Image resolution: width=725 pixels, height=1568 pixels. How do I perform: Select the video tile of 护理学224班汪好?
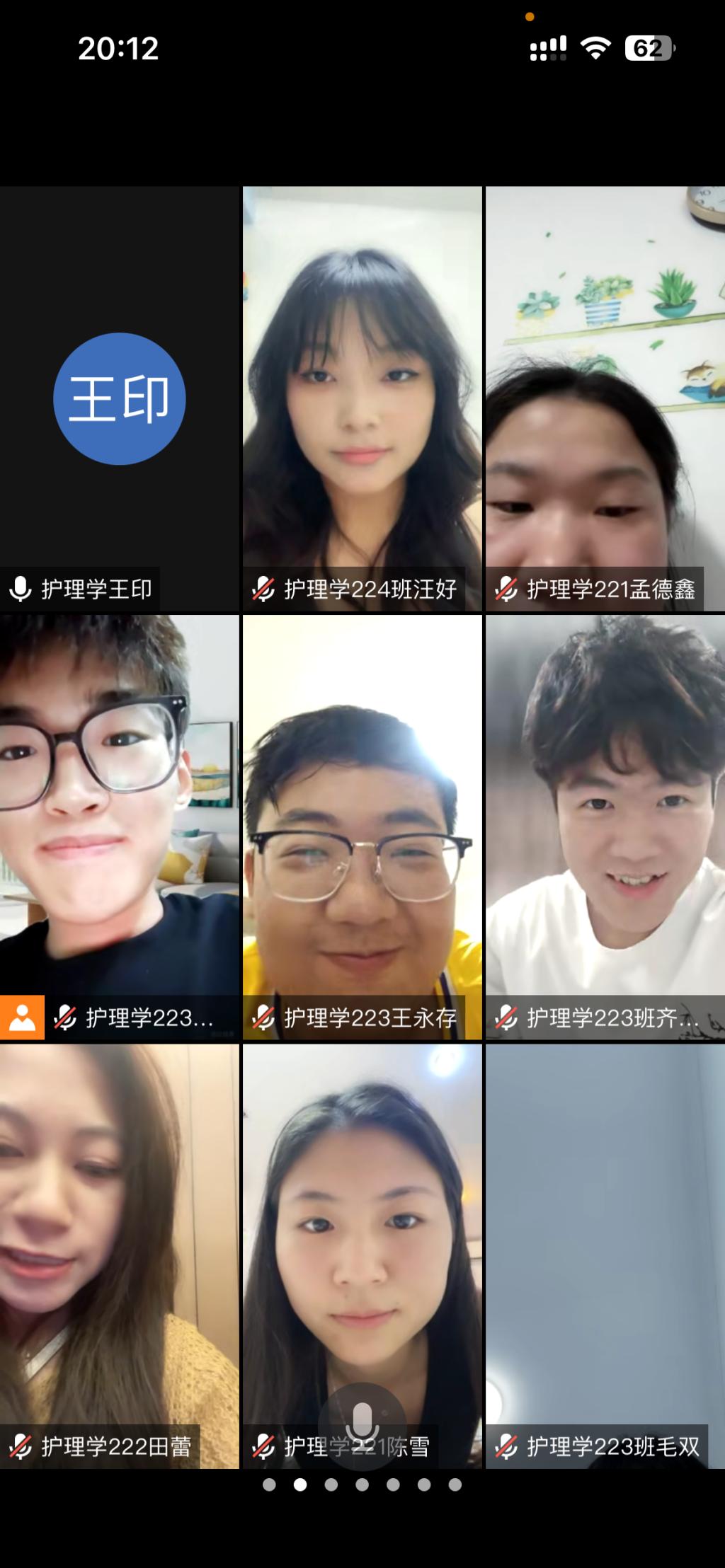[362, 398]
